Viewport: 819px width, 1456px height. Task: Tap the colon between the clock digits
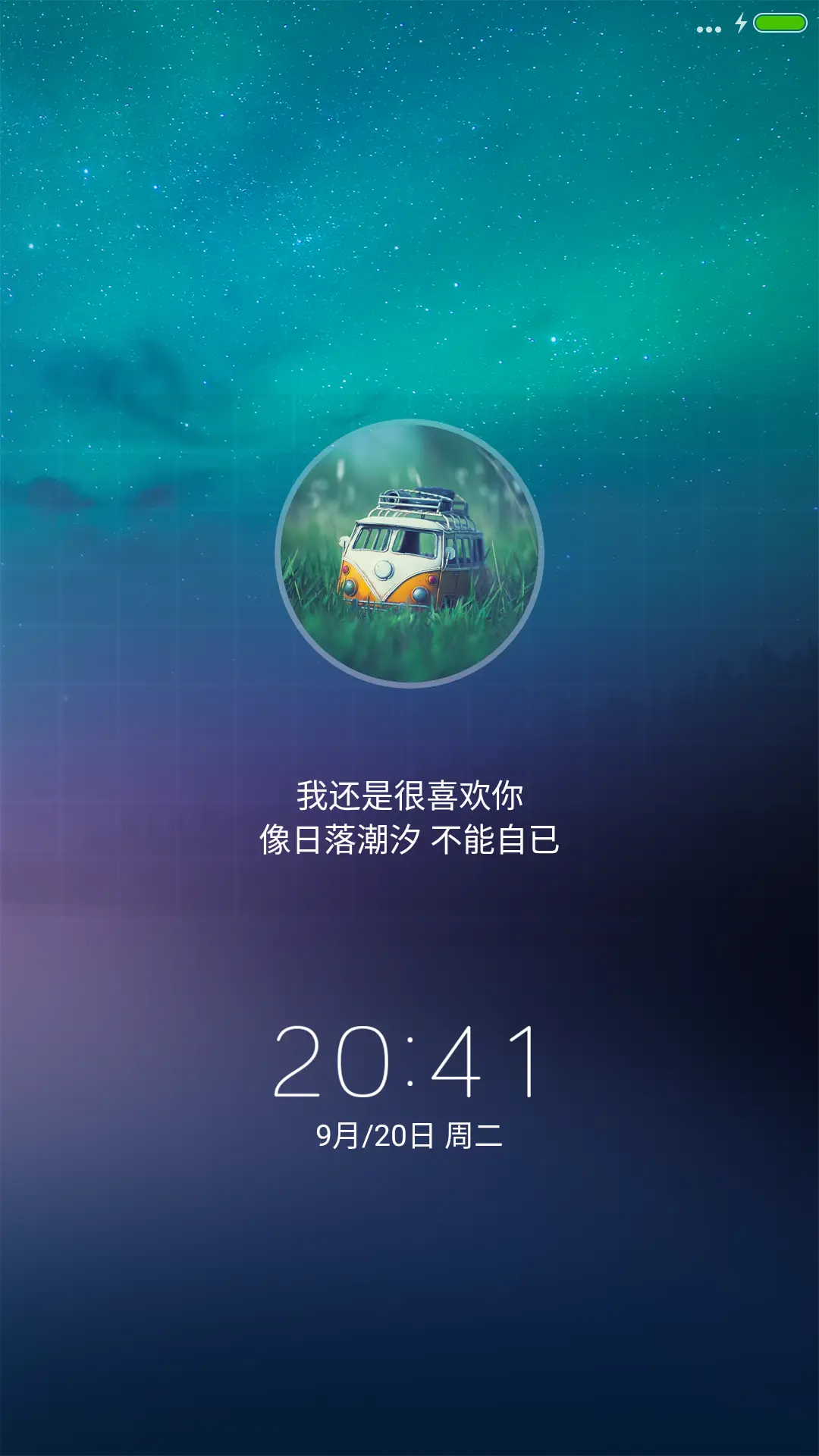click(409, 1062)
